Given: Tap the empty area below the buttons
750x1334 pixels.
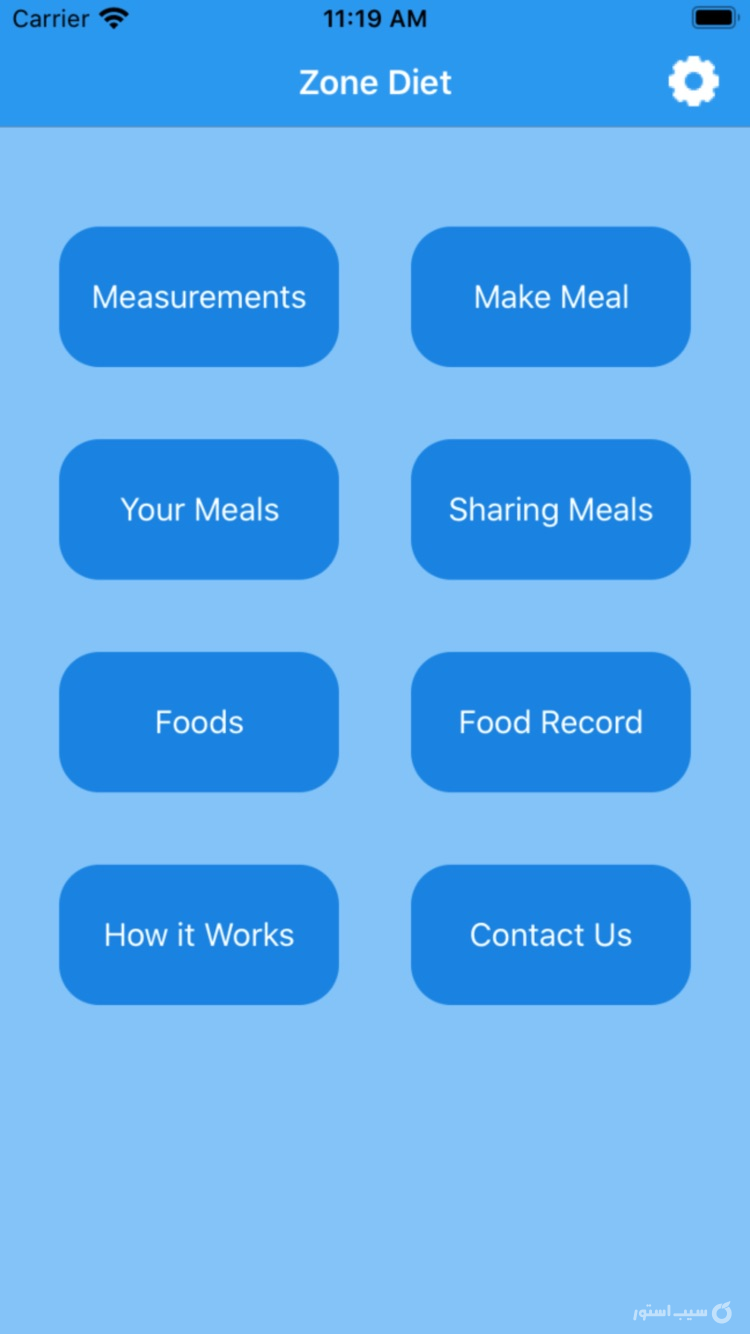Looking at the screenshot, I should [375, 1120].
